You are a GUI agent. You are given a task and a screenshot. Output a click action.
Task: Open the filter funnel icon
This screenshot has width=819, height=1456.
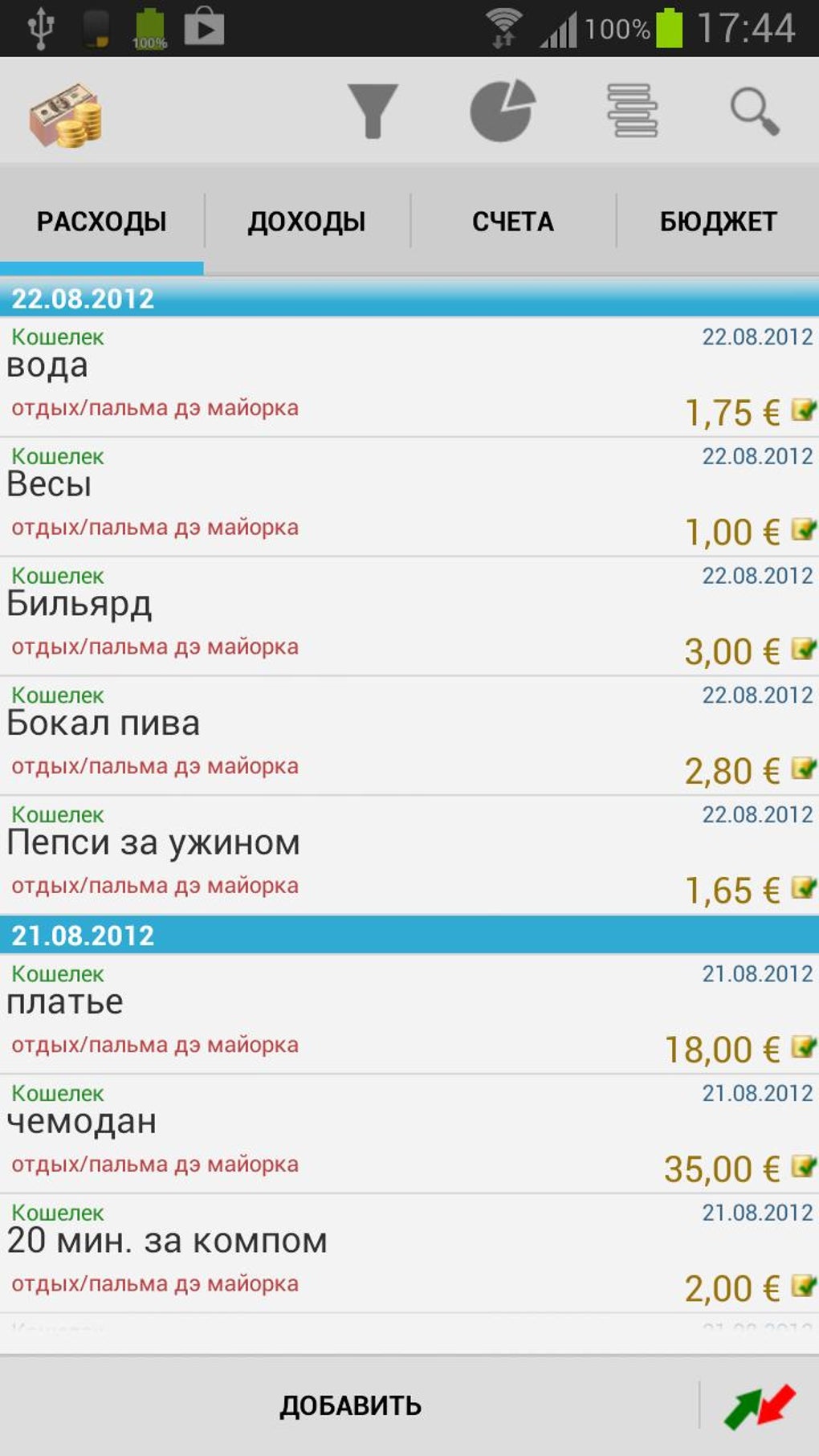click(372, 111)
